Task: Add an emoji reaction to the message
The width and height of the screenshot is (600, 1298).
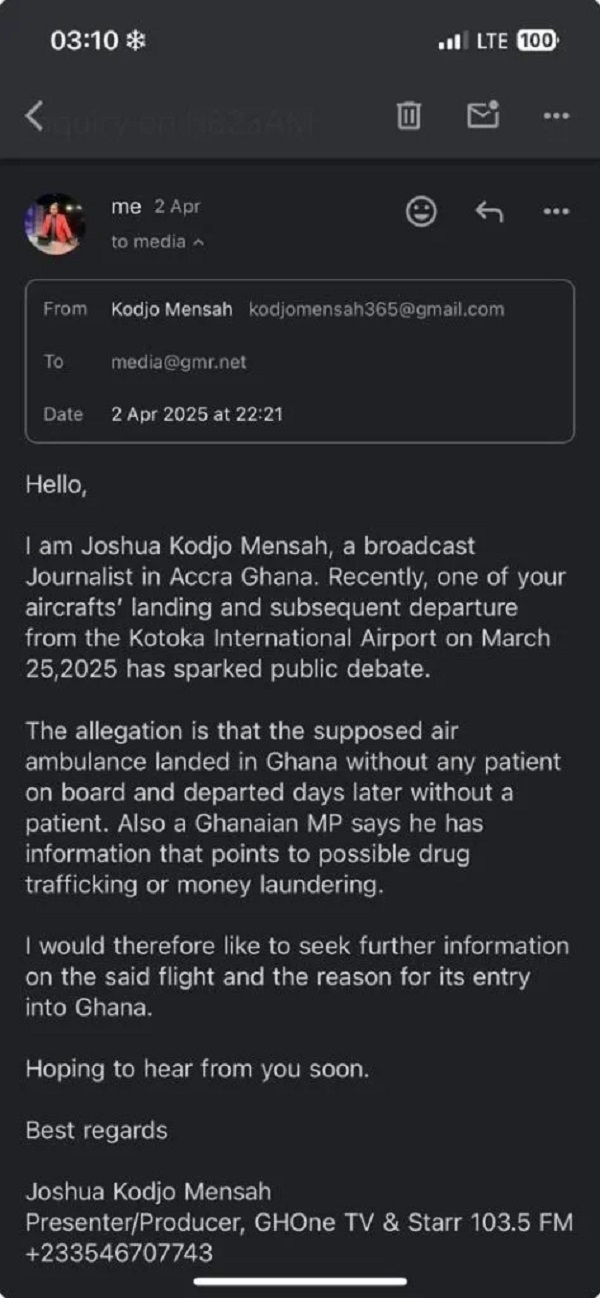Action: tap(421, 211)
